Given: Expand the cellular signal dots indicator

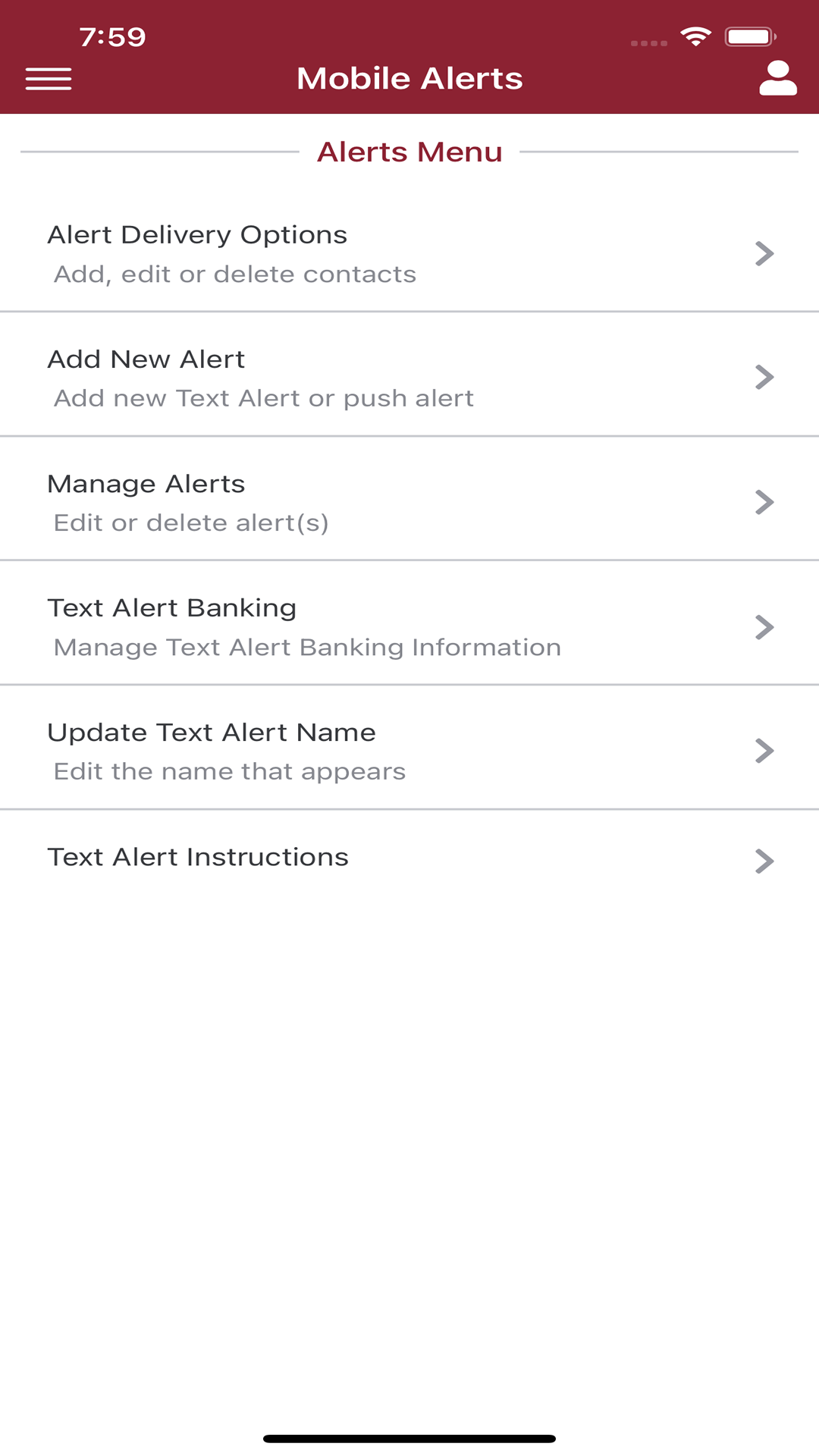Looking at the screenshot, I should (x=648, y=43).
